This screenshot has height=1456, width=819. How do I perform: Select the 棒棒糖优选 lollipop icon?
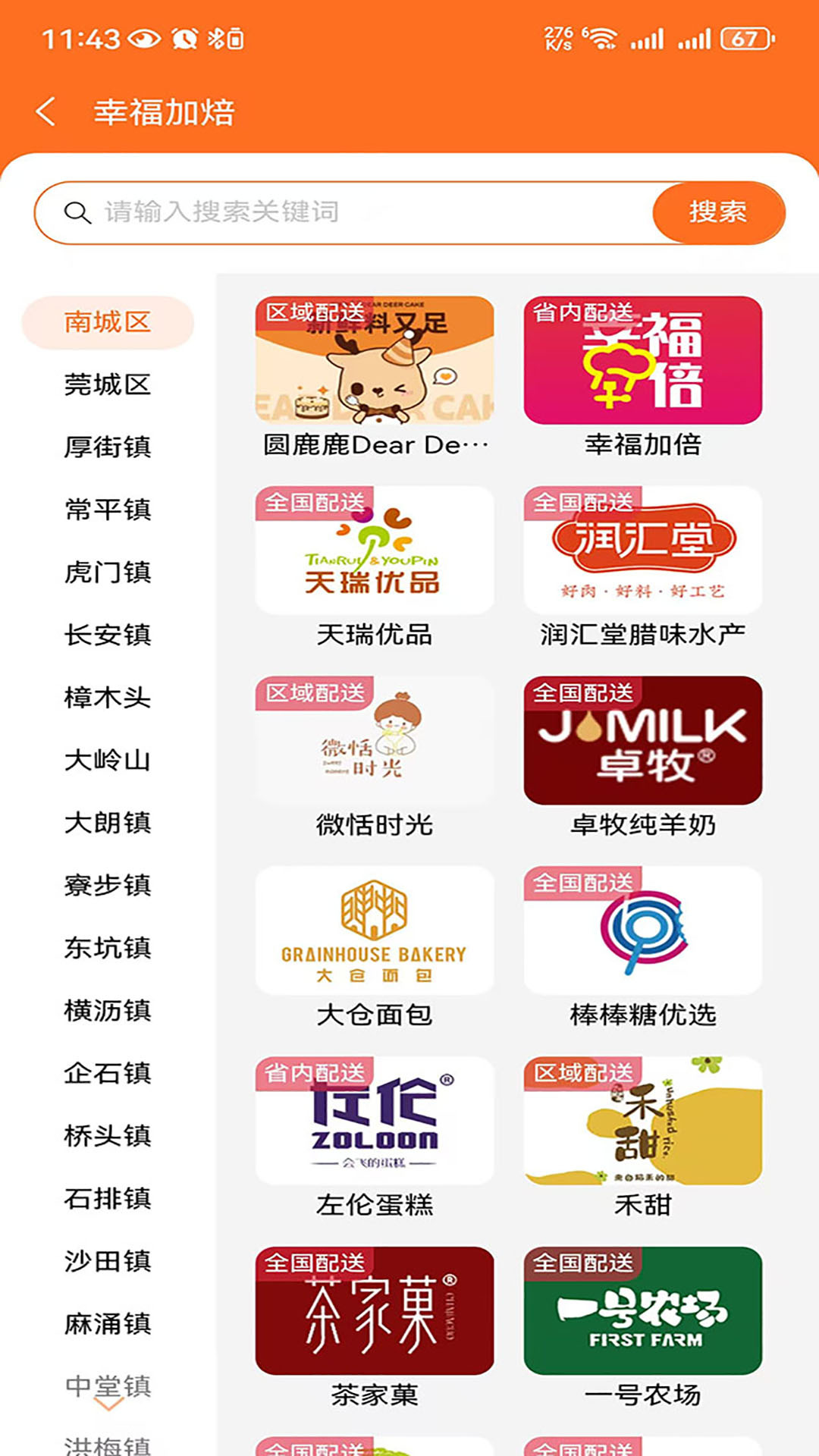coord(642,931)
